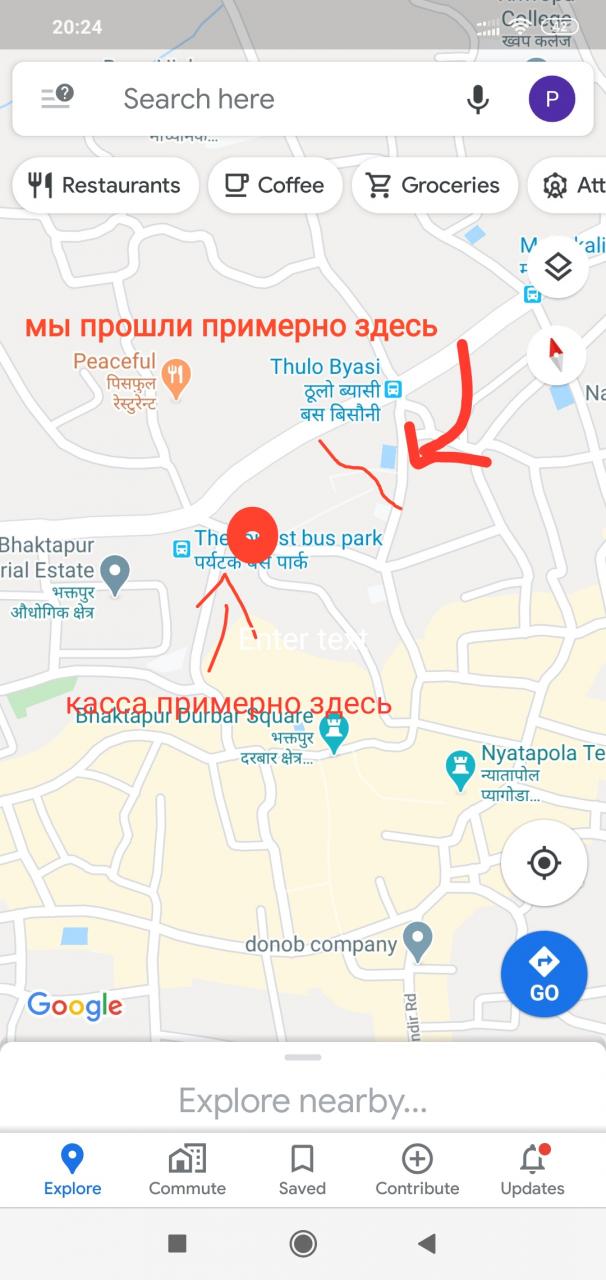The image size is (606, 1280).
Task: Start directions with the GO button
Action: tap(543, 975)
